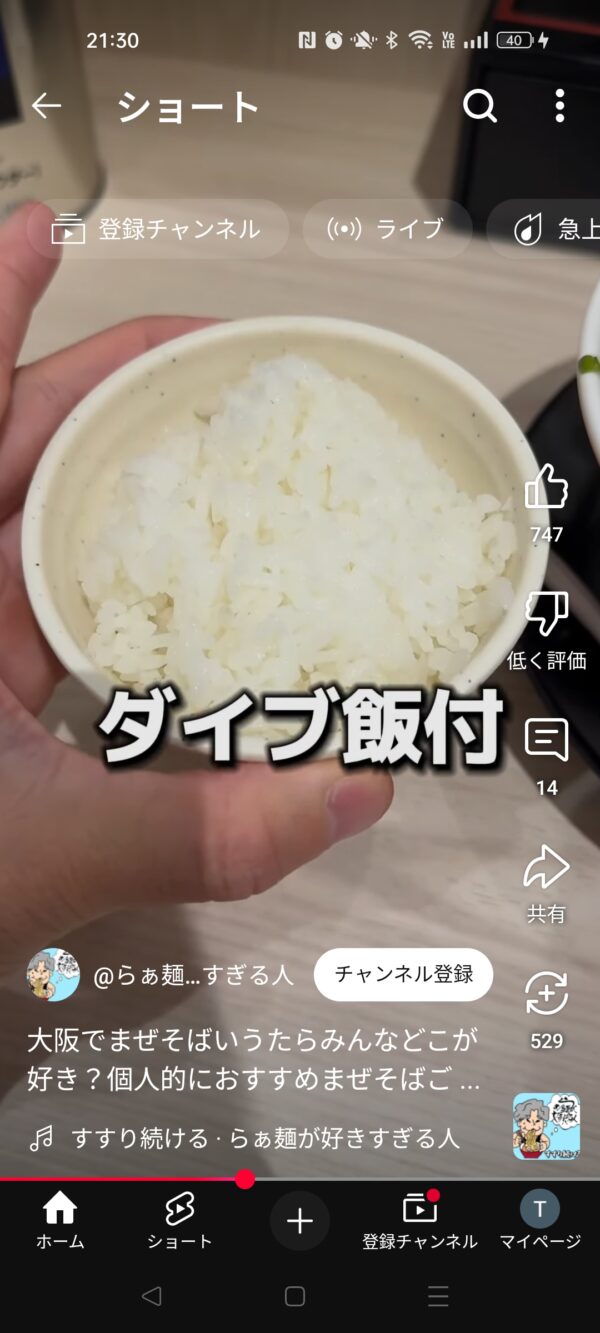Select the ライブ chip
600x1333 pixels.
(x=386, y=229)
